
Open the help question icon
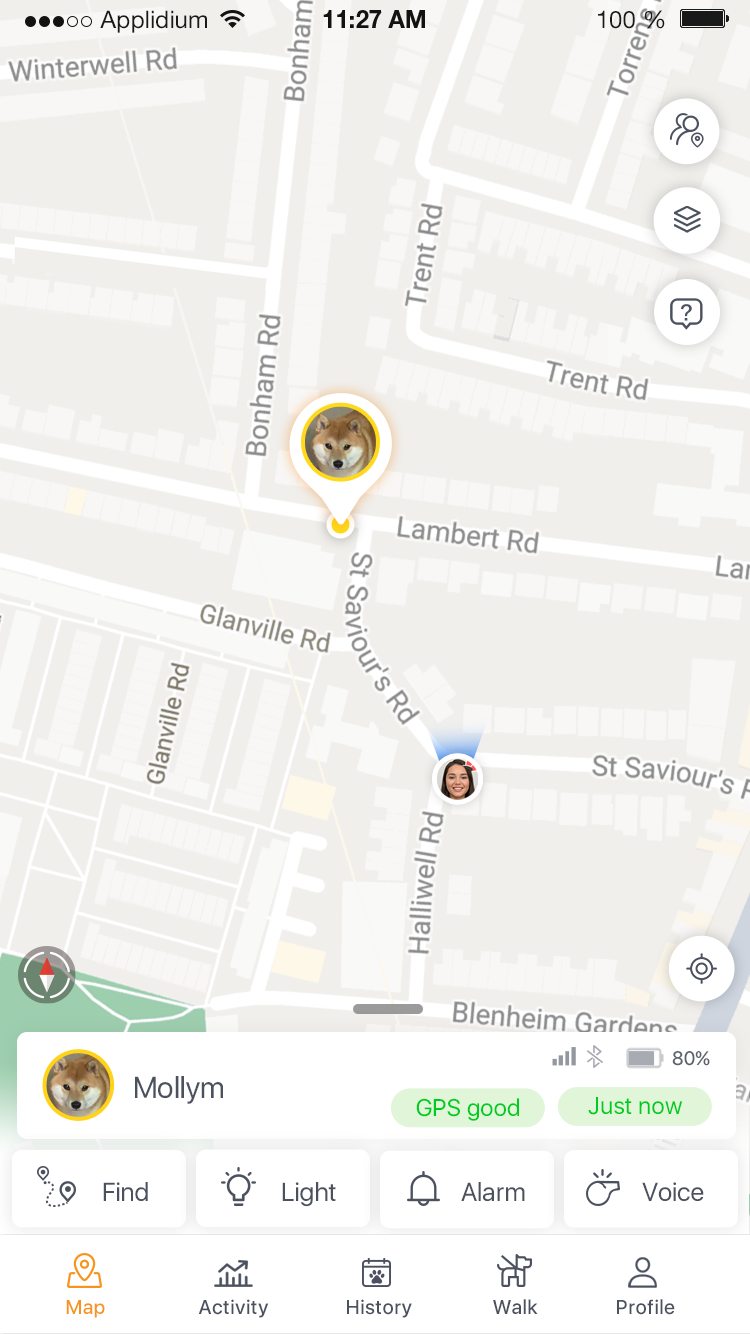686,313
